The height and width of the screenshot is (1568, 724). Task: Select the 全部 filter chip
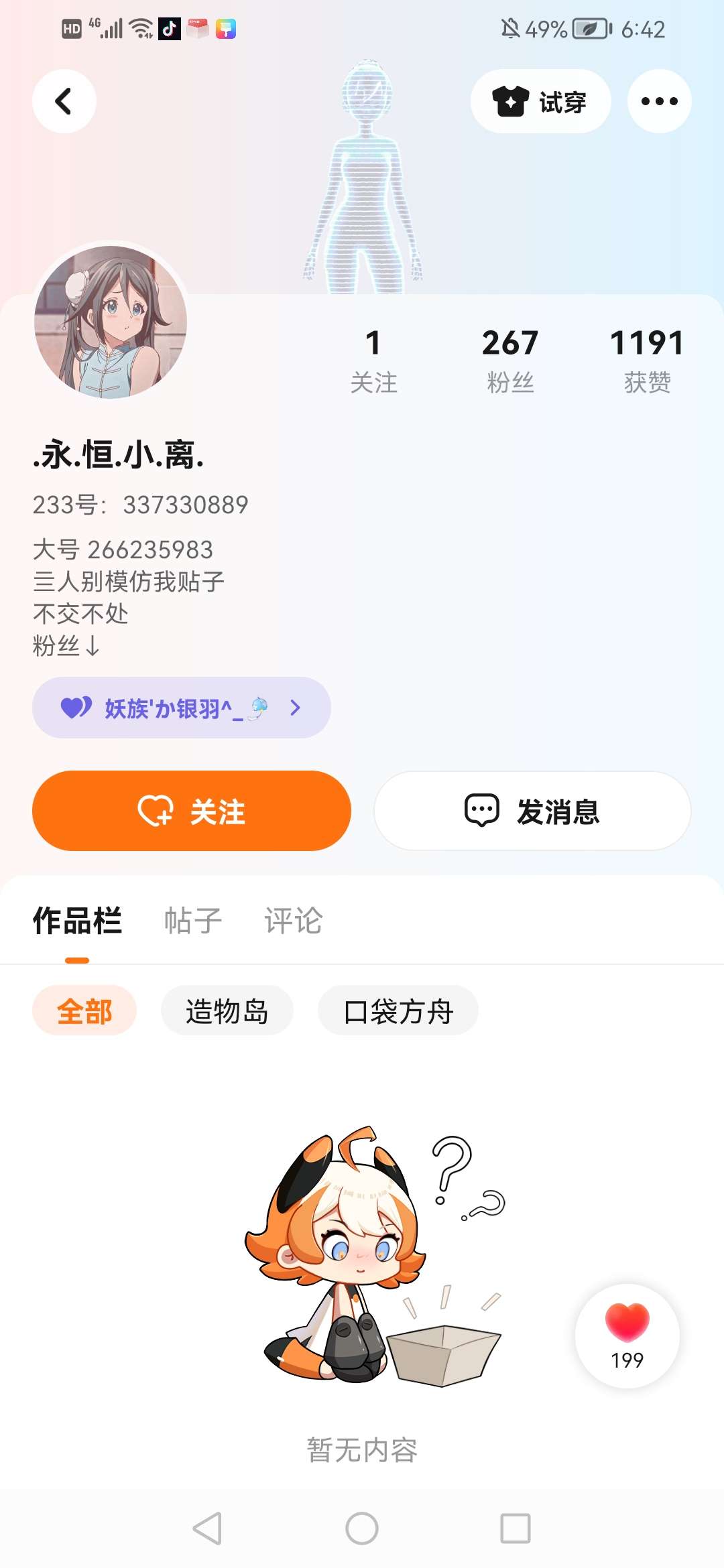pos(84,1010)
